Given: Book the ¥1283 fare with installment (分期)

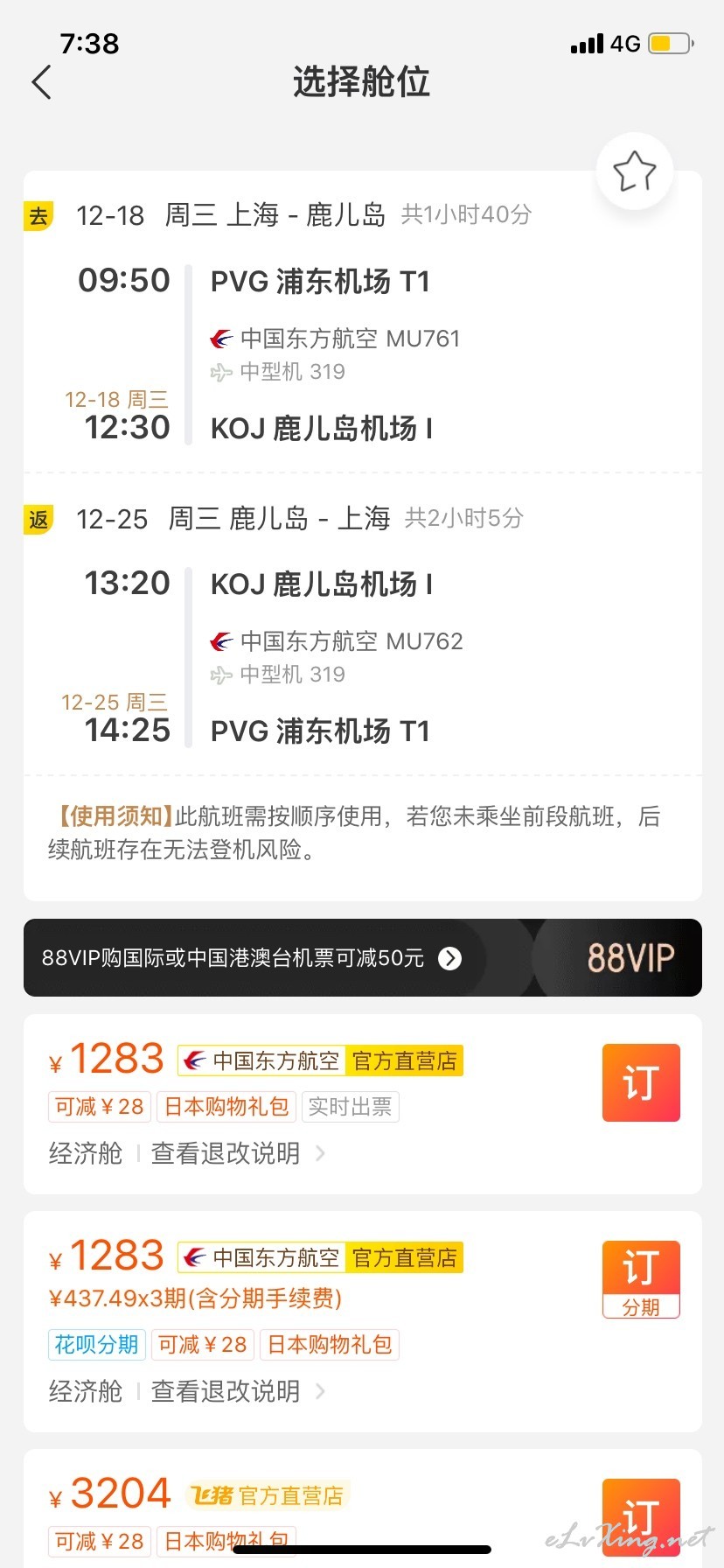Looking at the screenshot, I should click(641, 1279).
